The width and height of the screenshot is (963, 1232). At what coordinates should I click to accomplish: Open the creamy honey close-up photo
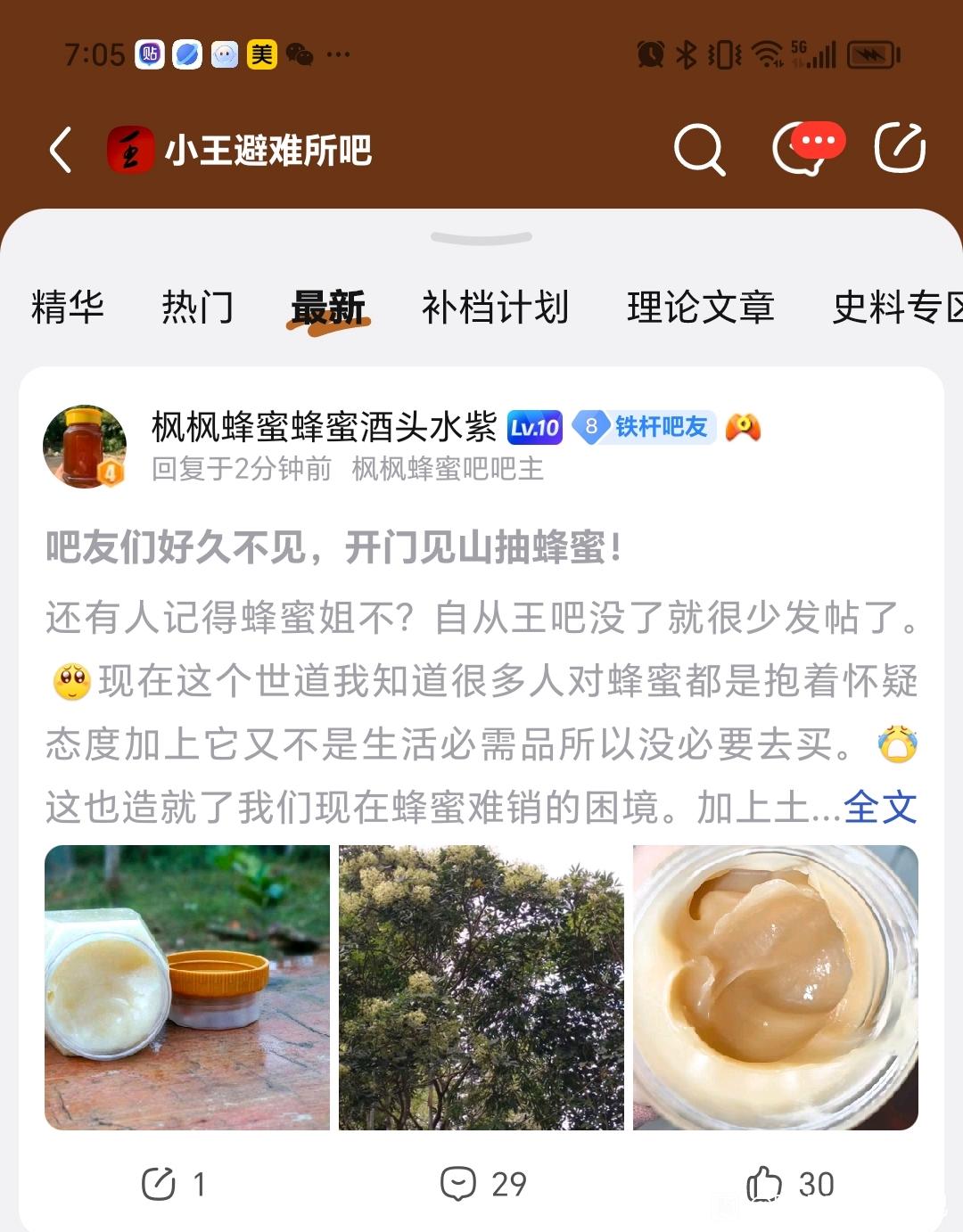[x=776, y=988]
